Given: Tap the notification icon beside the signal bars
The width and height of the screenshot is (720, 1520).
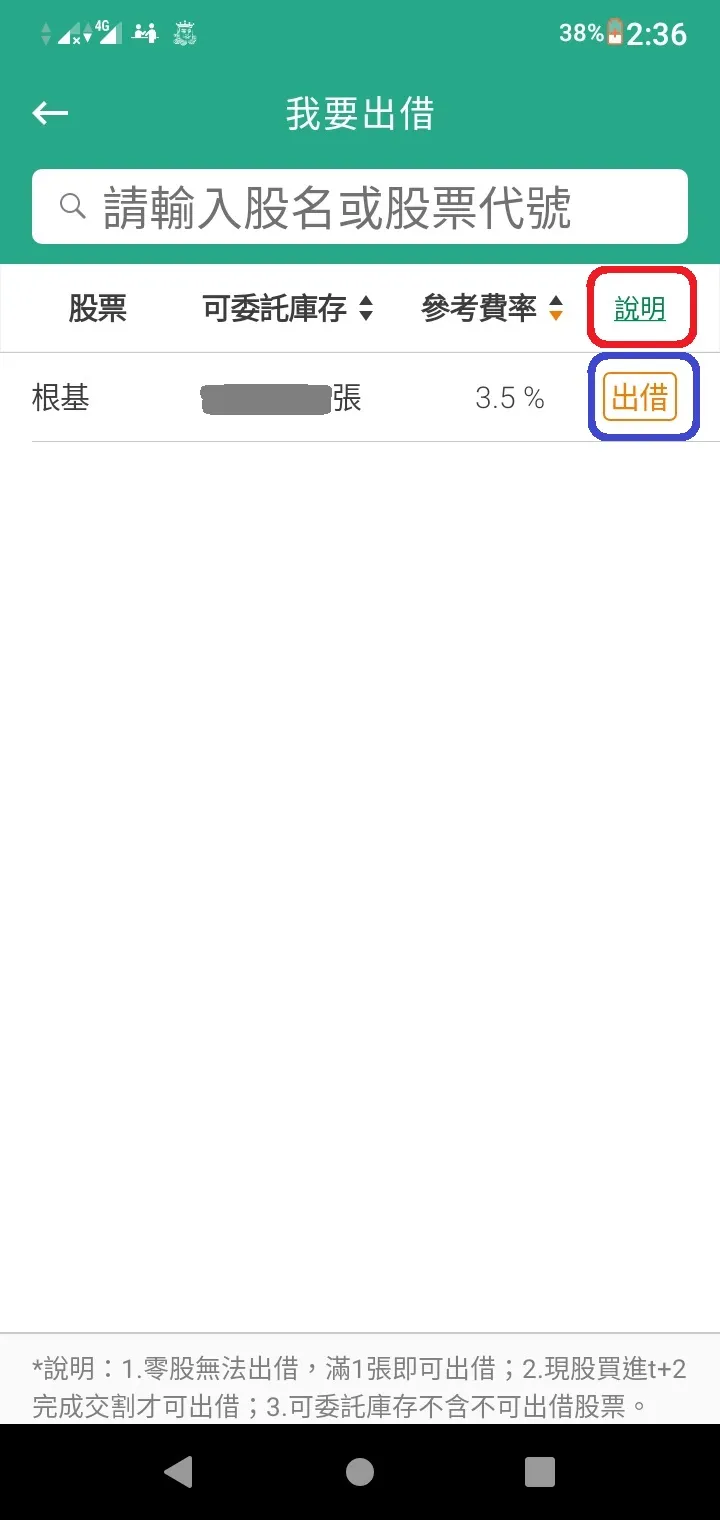Looking at the screenshot, I should pyautogui.click(x=148, y=32).
